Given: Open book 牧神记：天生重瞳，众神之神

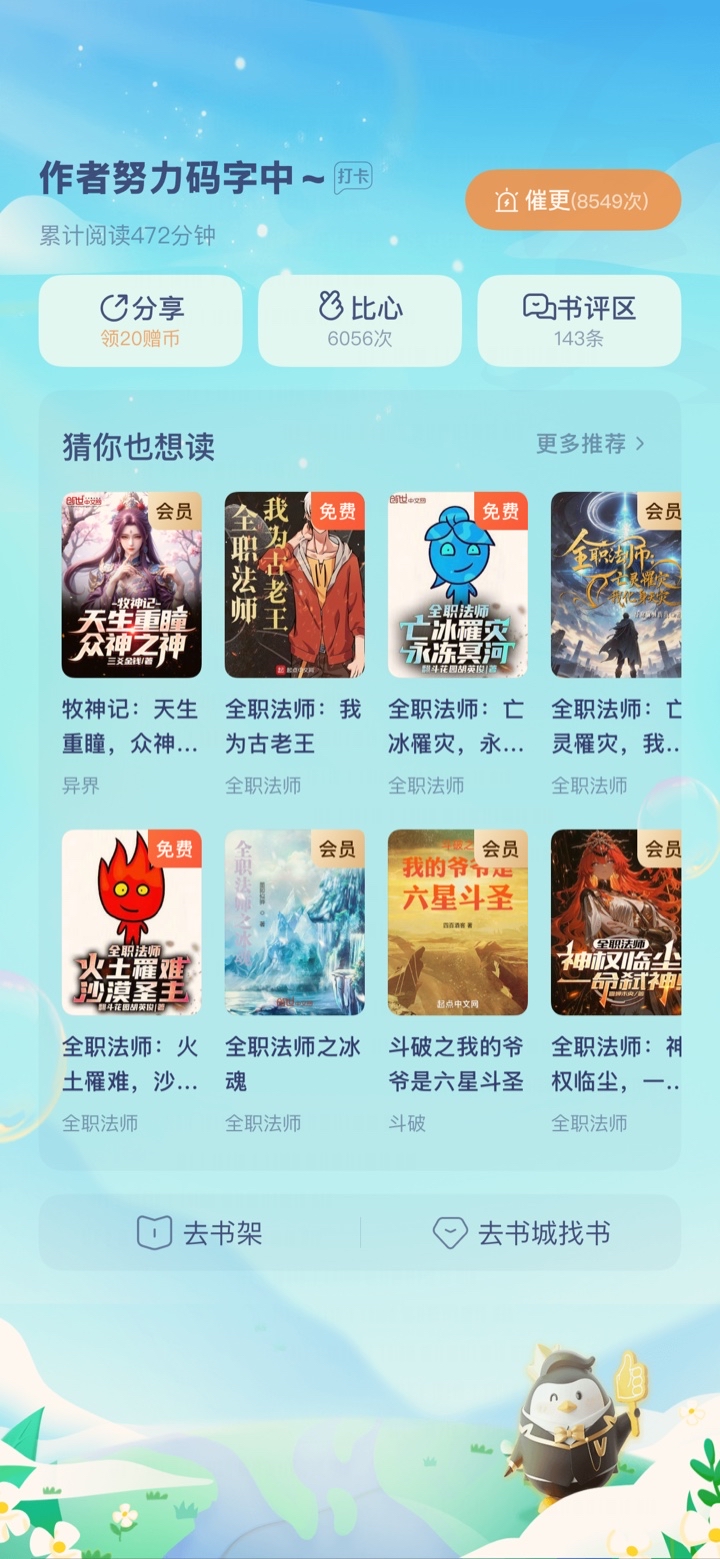Looking at the screenshot, I should [x=131, y=585].
